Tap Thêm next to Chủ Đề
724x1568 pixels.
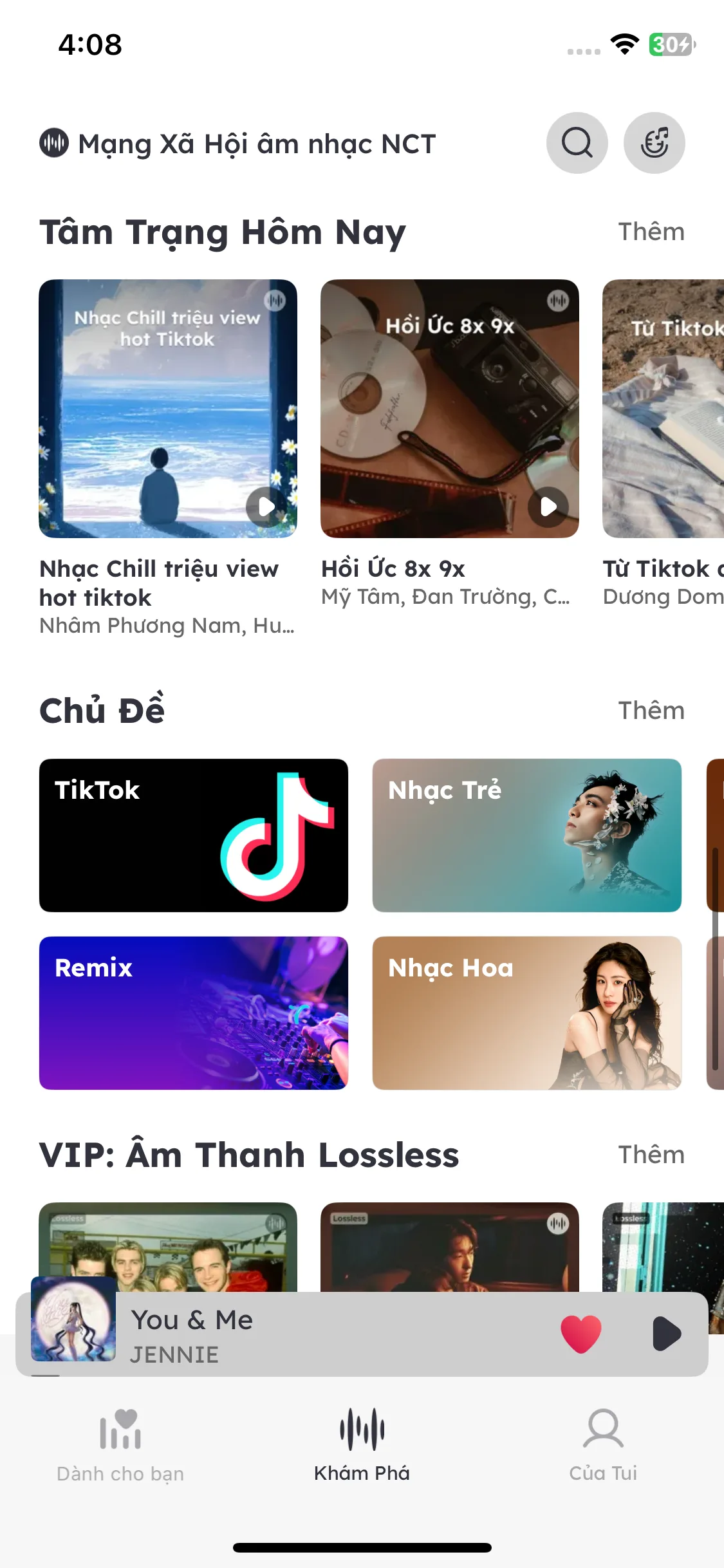pos(651,711)
